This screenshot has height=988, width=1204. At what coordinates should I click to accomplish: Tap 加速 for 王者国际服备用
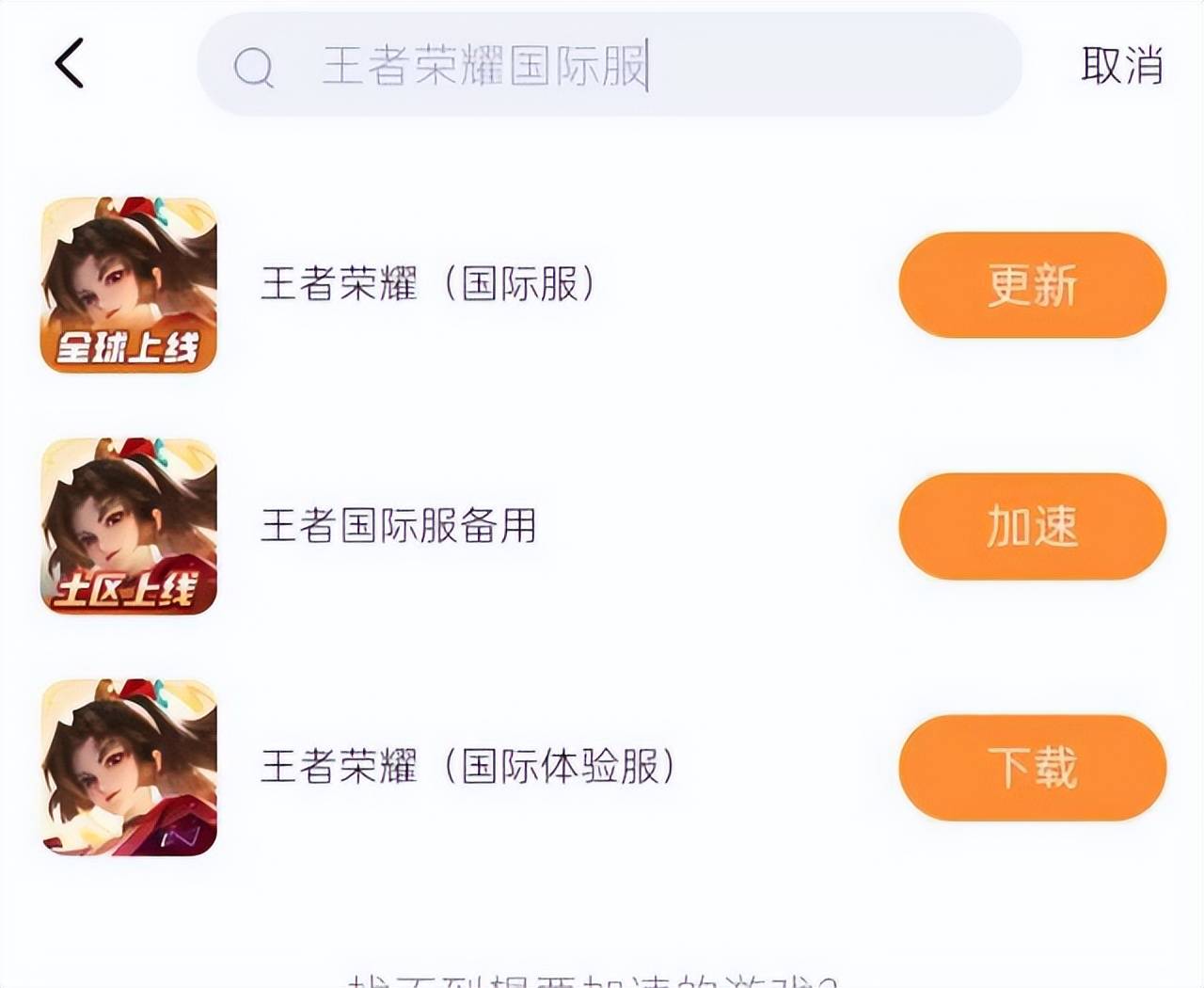[1032, 526]
